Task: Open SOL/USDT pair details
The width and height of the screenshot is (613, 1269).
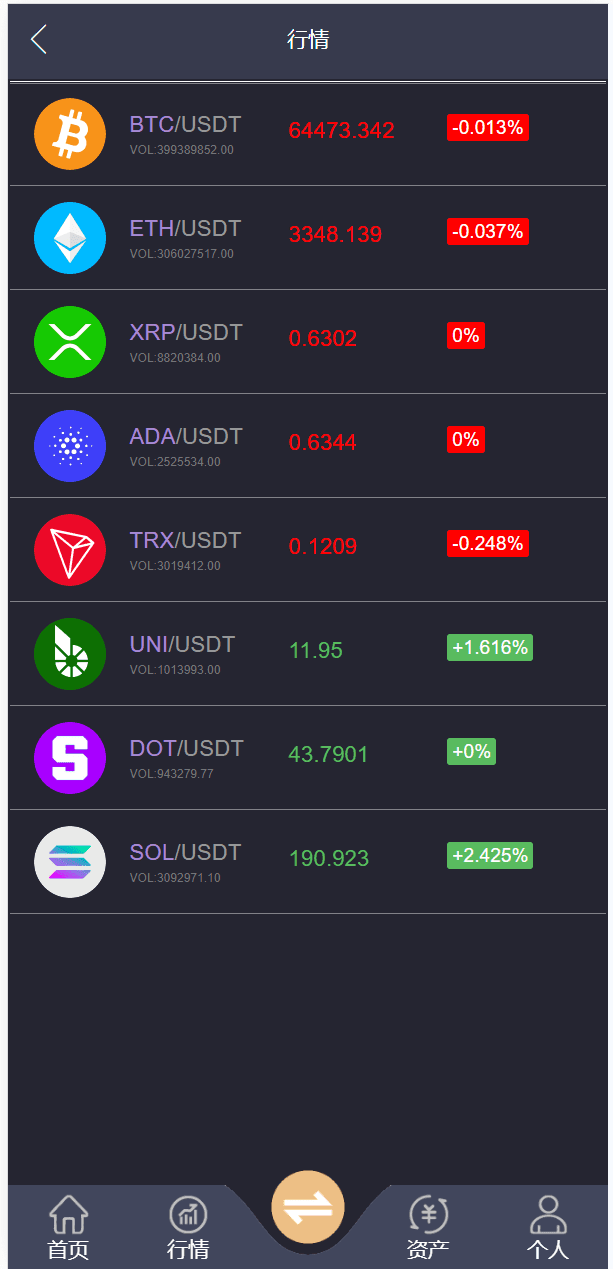Action: coord(185,862)
